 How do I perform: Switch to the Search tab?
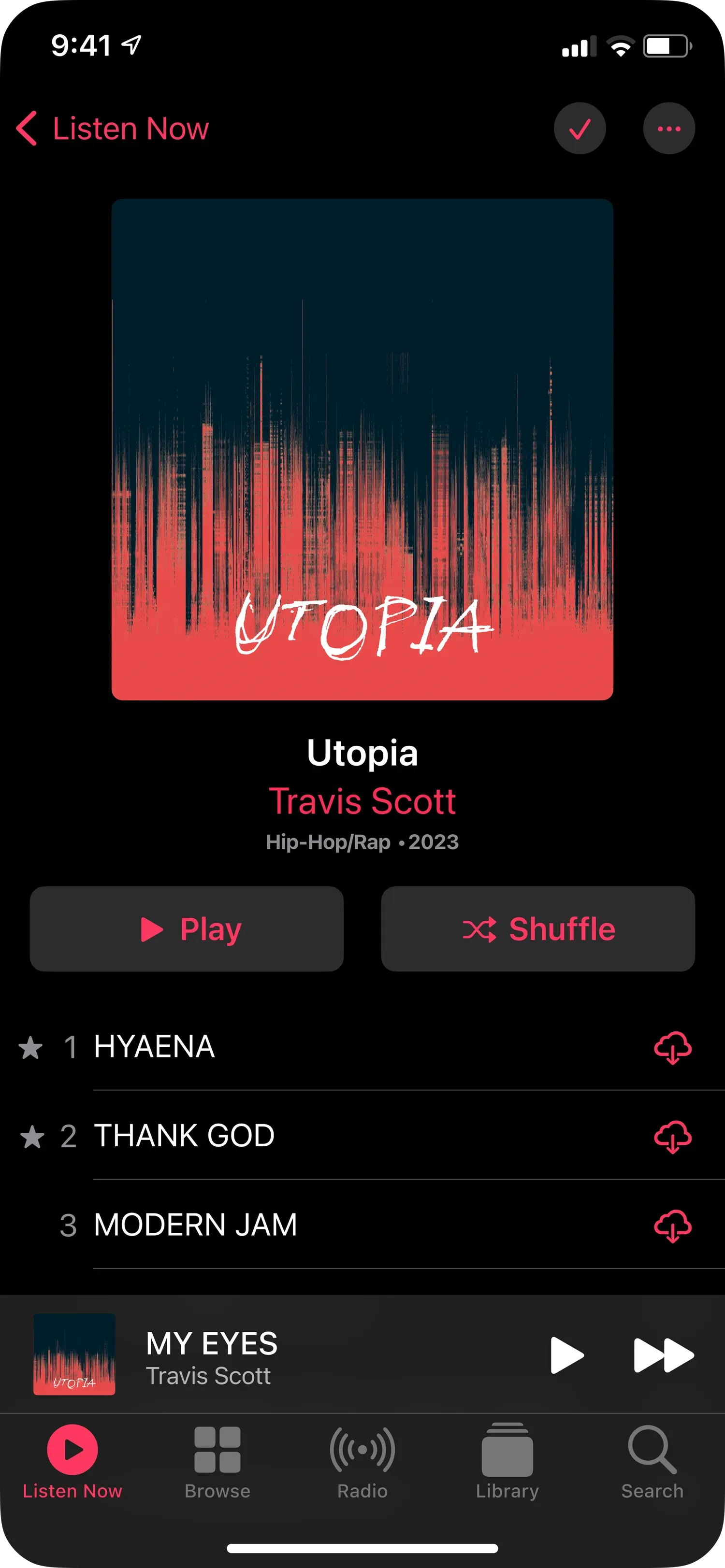[652, 1461]
